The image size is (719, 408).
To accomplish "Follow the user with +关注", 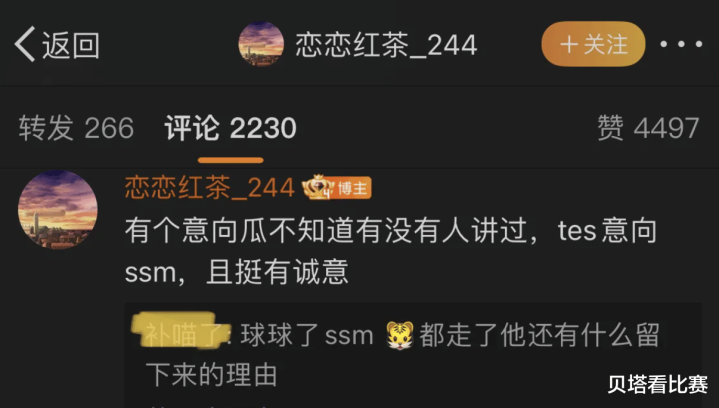I will [x=593, y=44].
